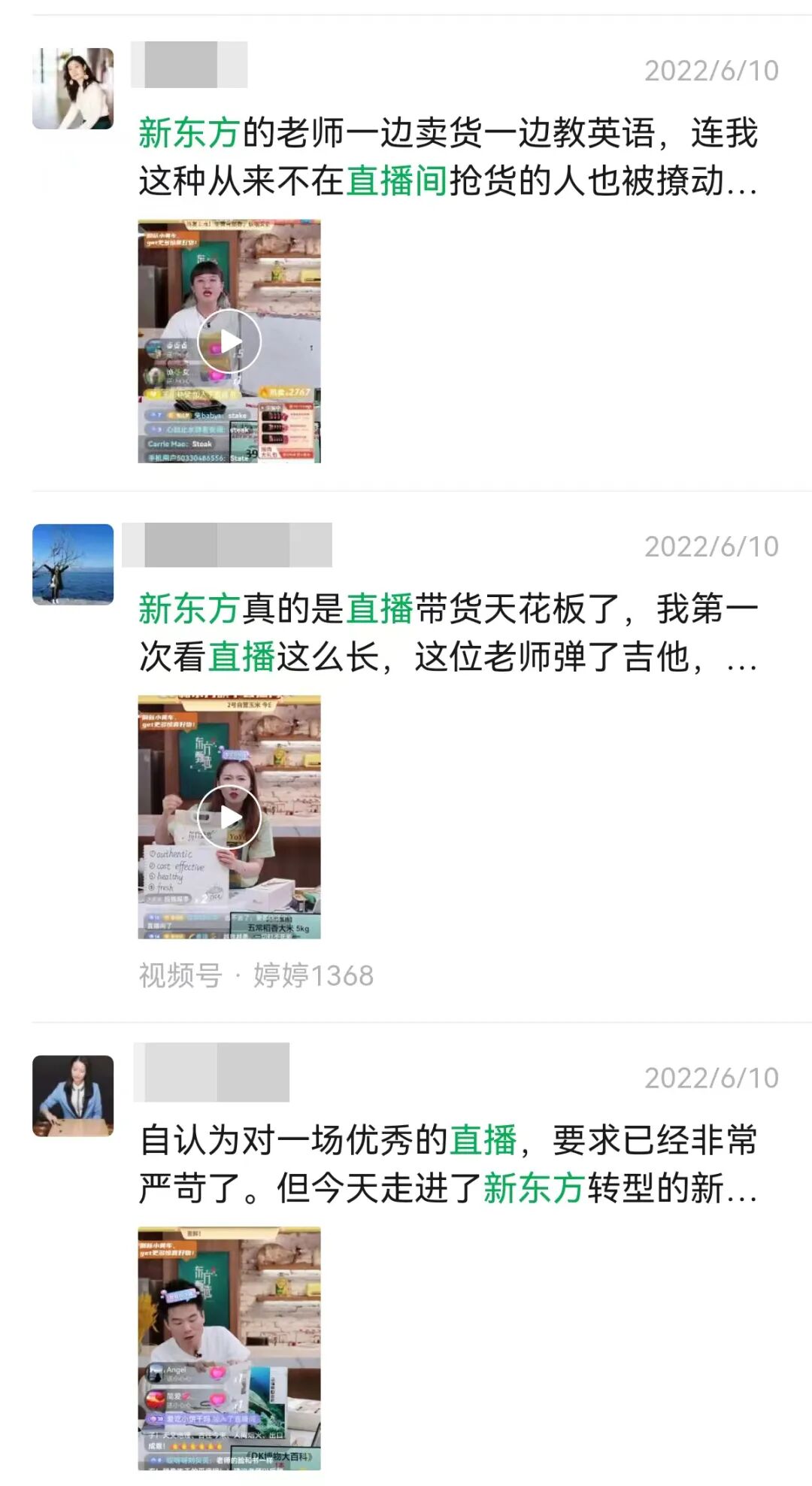Open the avatar of the woman in the blue suit

[x=73, y=1096]
